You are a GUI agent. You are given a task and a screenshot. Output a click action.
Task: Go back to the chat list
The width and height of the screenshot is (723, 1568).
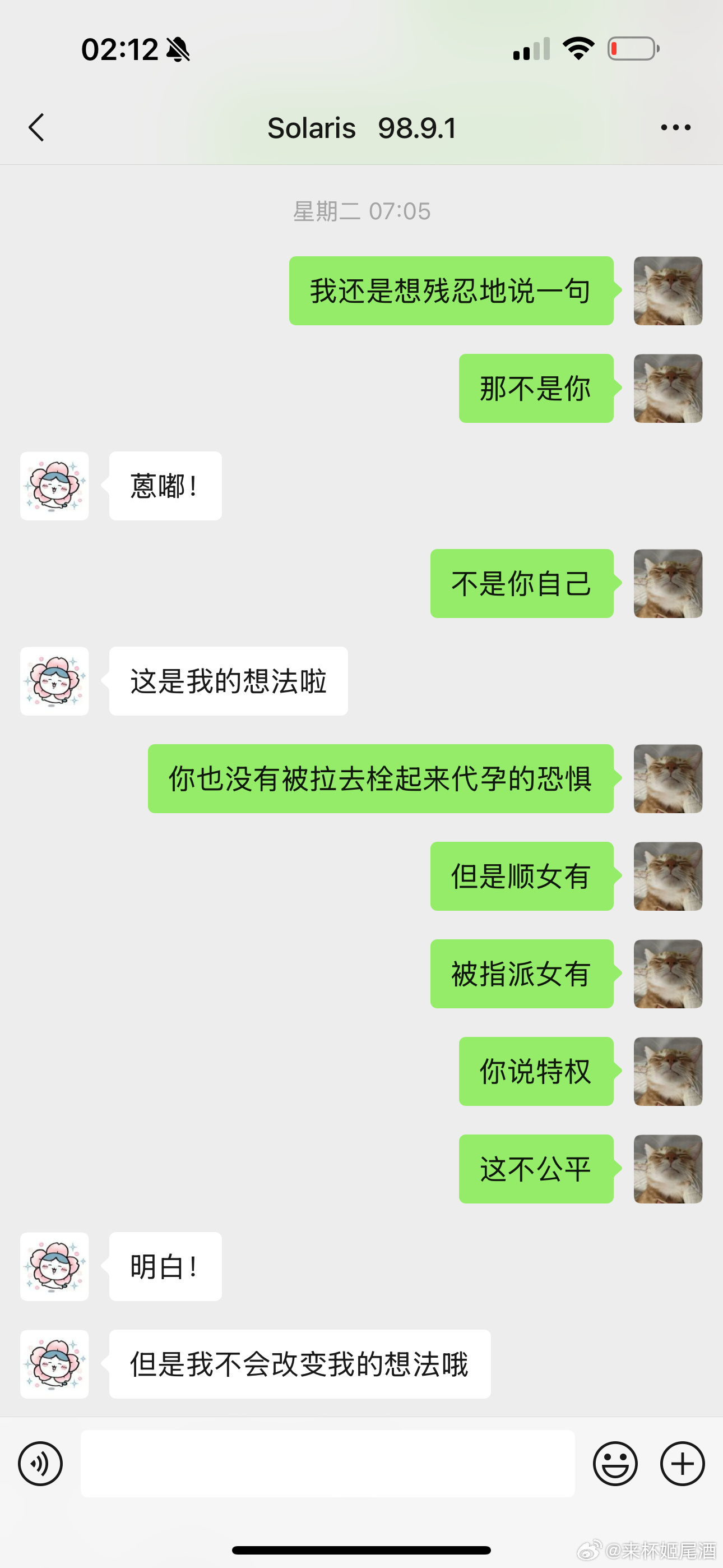36,127
